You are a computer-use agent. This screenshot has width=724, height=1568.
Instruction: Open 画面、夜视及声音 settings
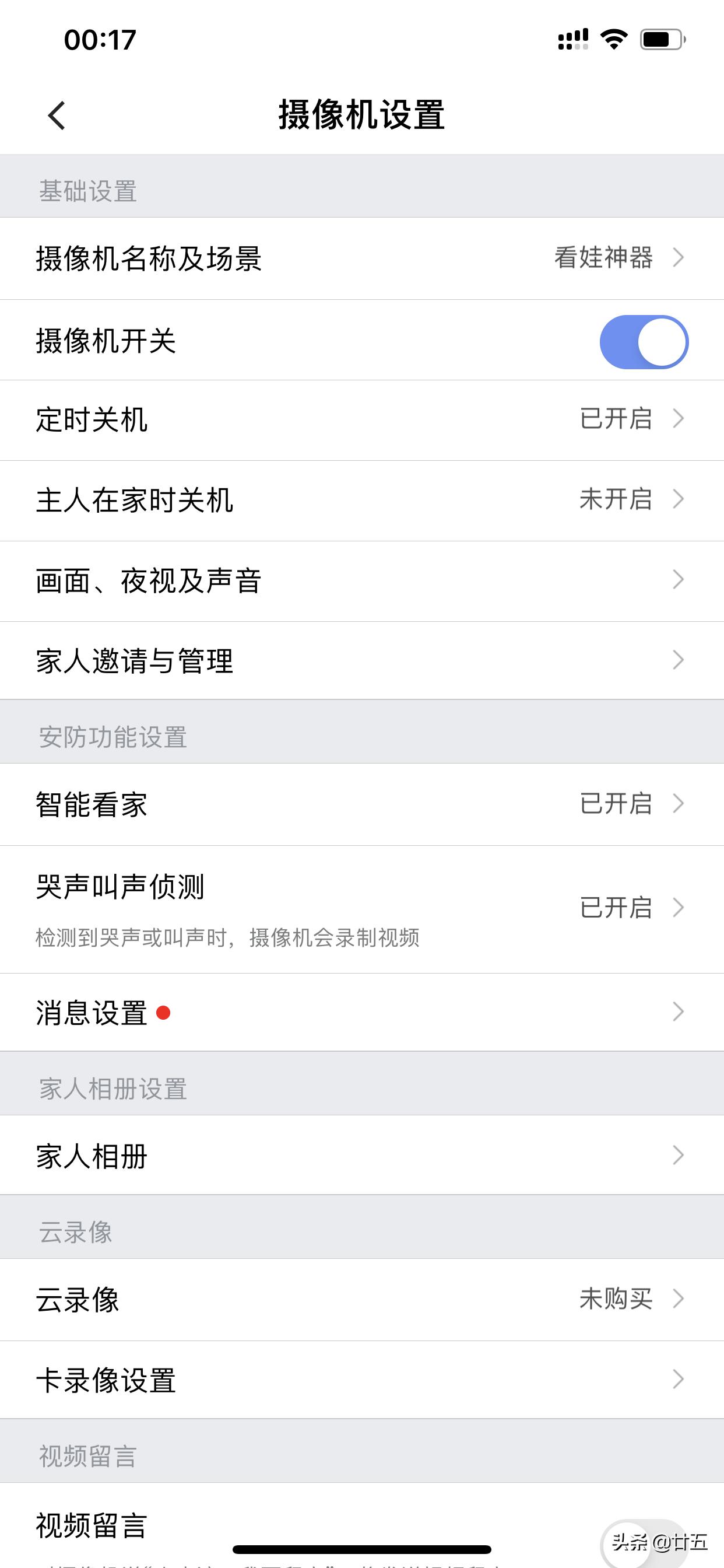coord(362,580)
